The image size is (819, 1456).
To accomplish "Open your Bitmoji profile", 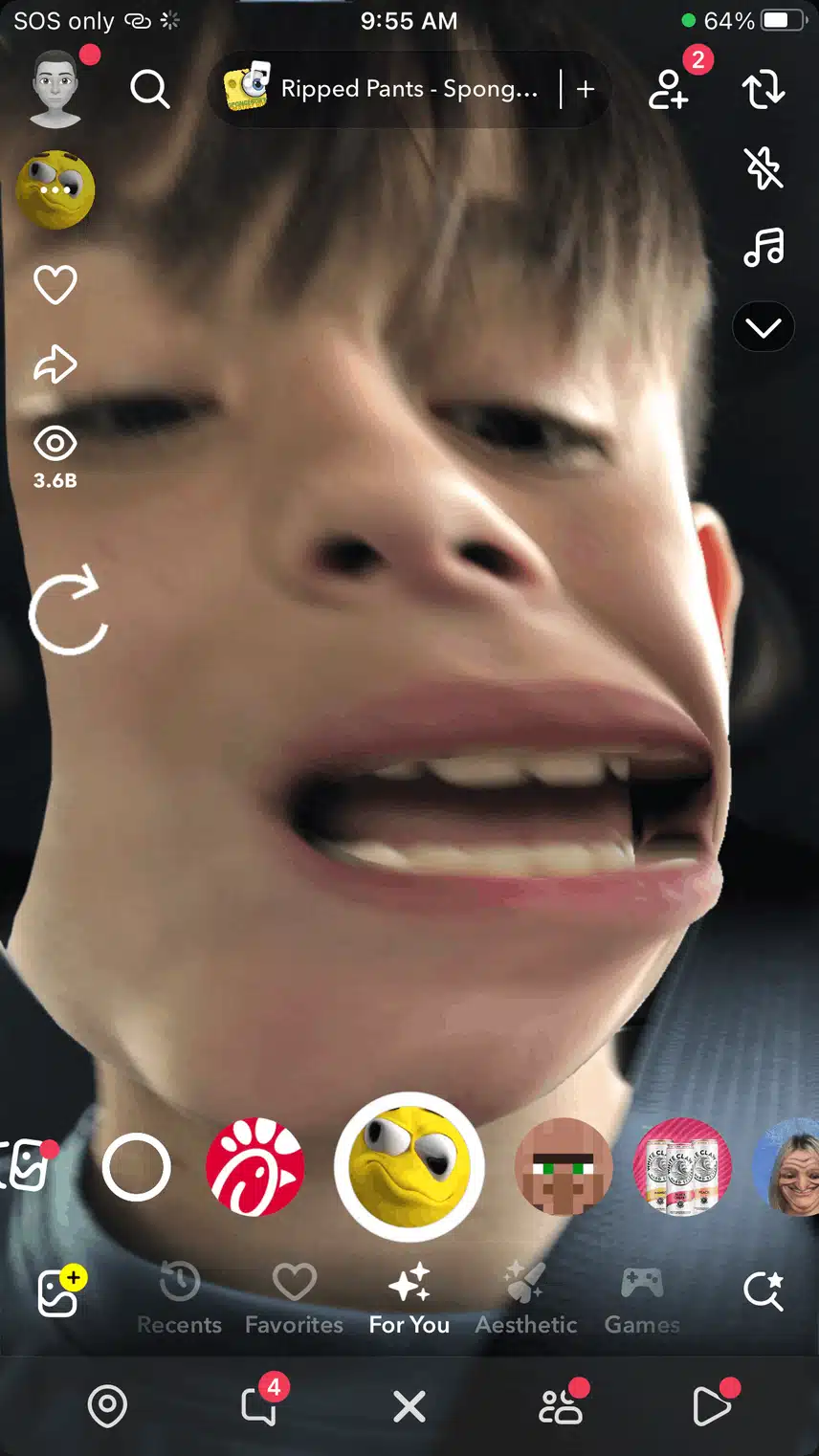I will point(55,89).
